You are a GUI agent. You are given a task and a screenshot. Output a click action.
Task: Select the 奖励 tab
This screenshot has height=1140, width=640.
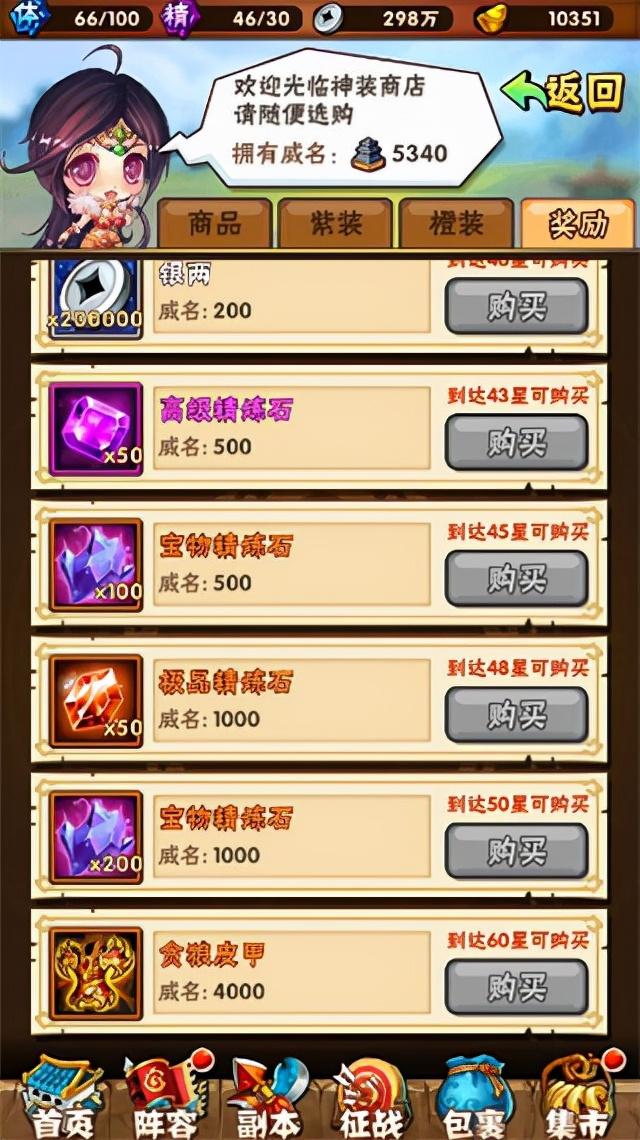(577, 223)
